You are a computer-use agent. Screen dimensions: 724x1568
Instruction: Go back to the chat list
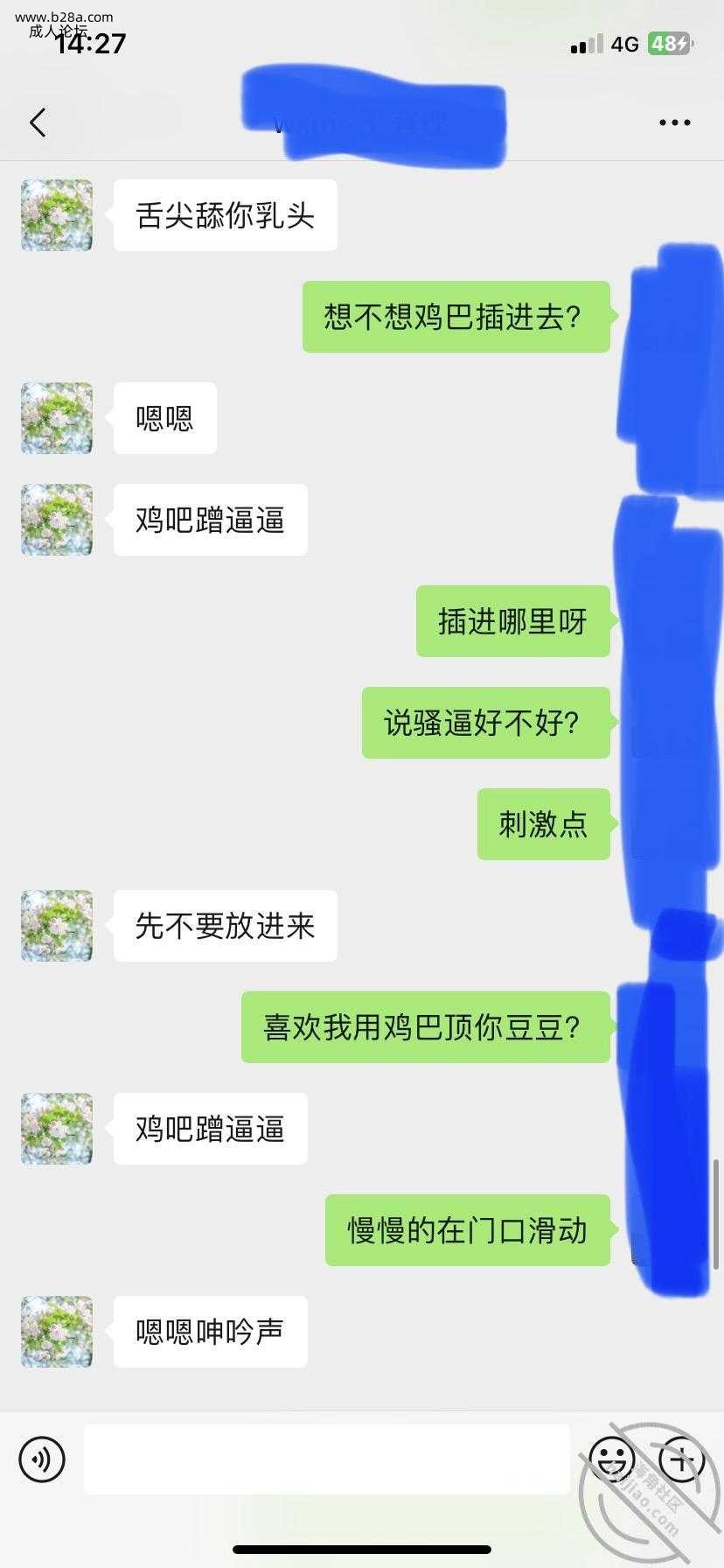coord(38,122)
